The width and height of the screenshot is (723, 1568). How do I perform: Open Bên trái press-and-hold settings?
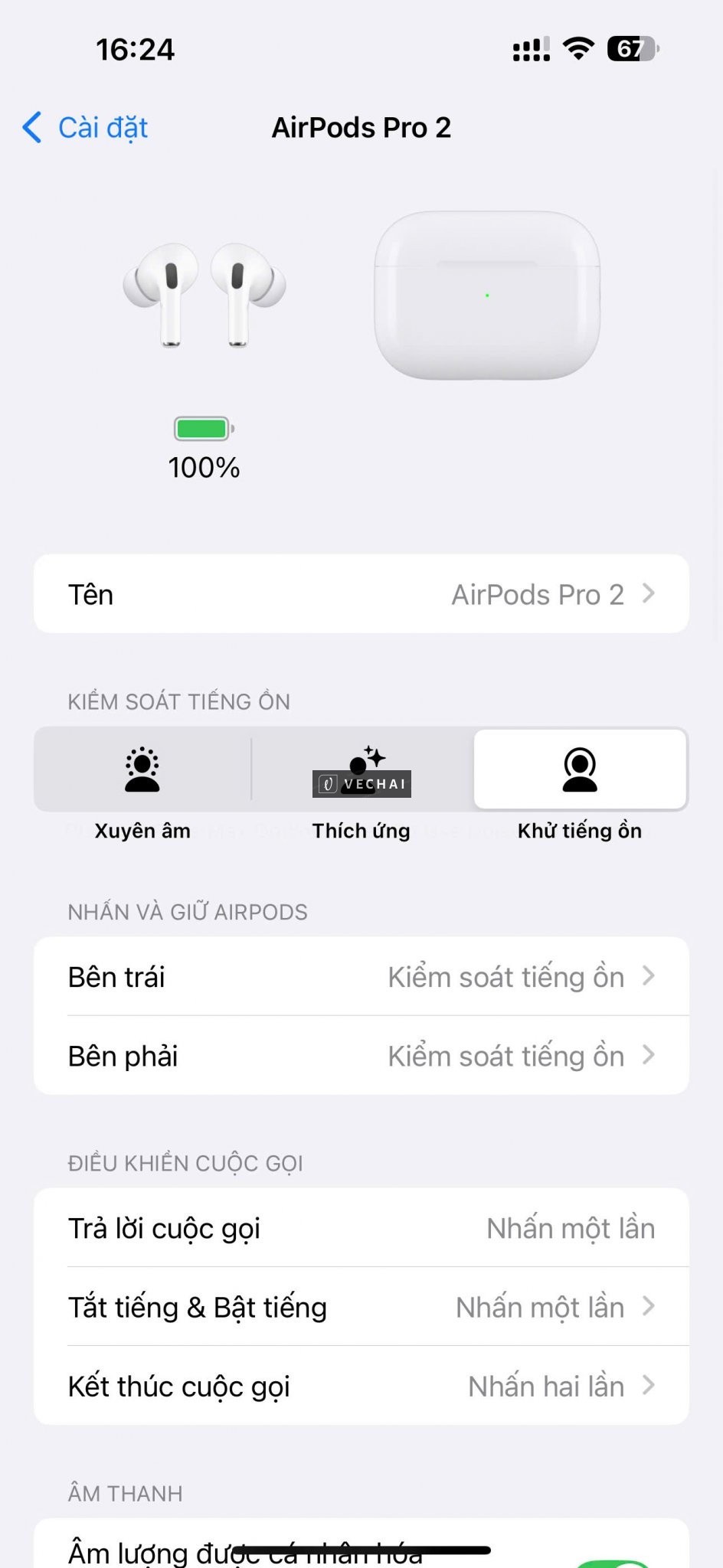click(x=361, y=977)
